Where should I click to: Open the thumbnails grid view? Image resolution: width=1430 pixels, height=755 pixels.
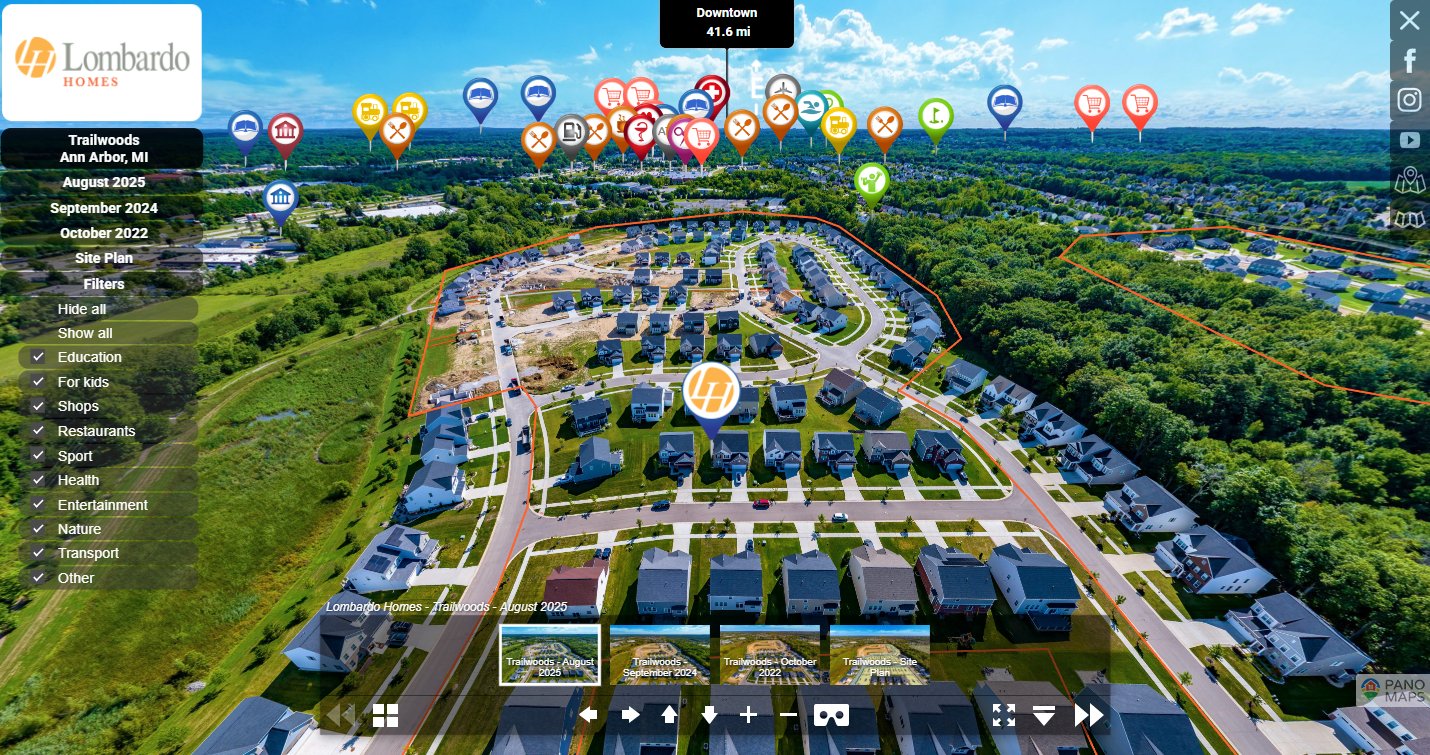pyautogui.click(x=386, y=715)
